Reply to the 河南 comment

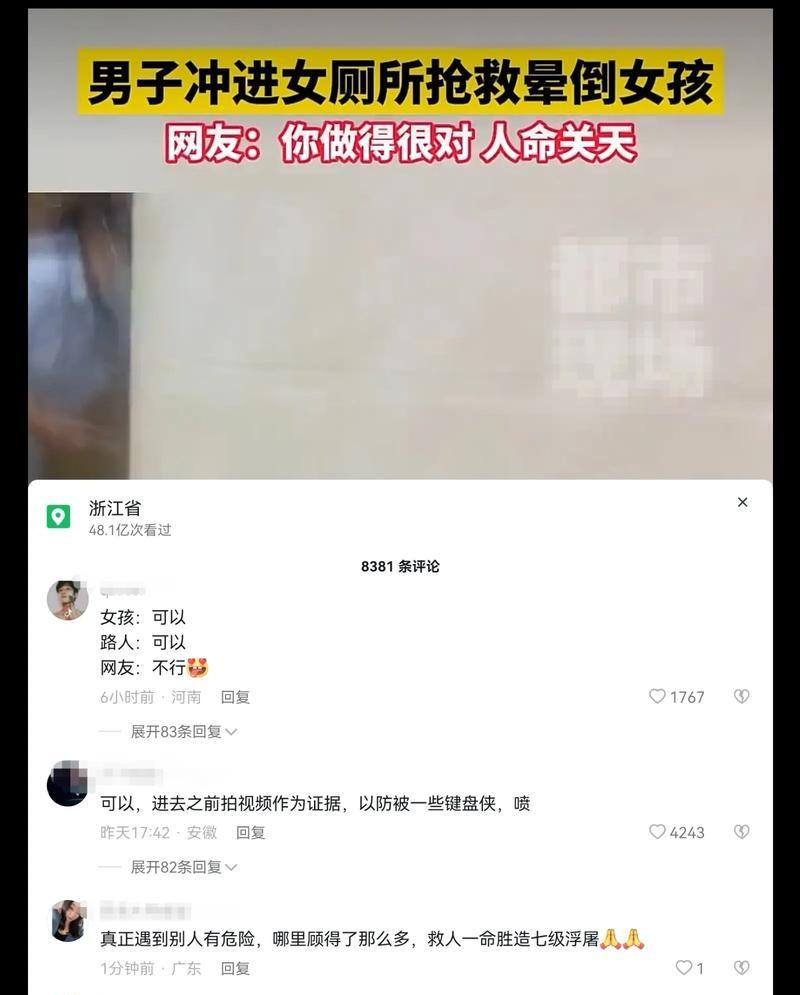(235, 697)
